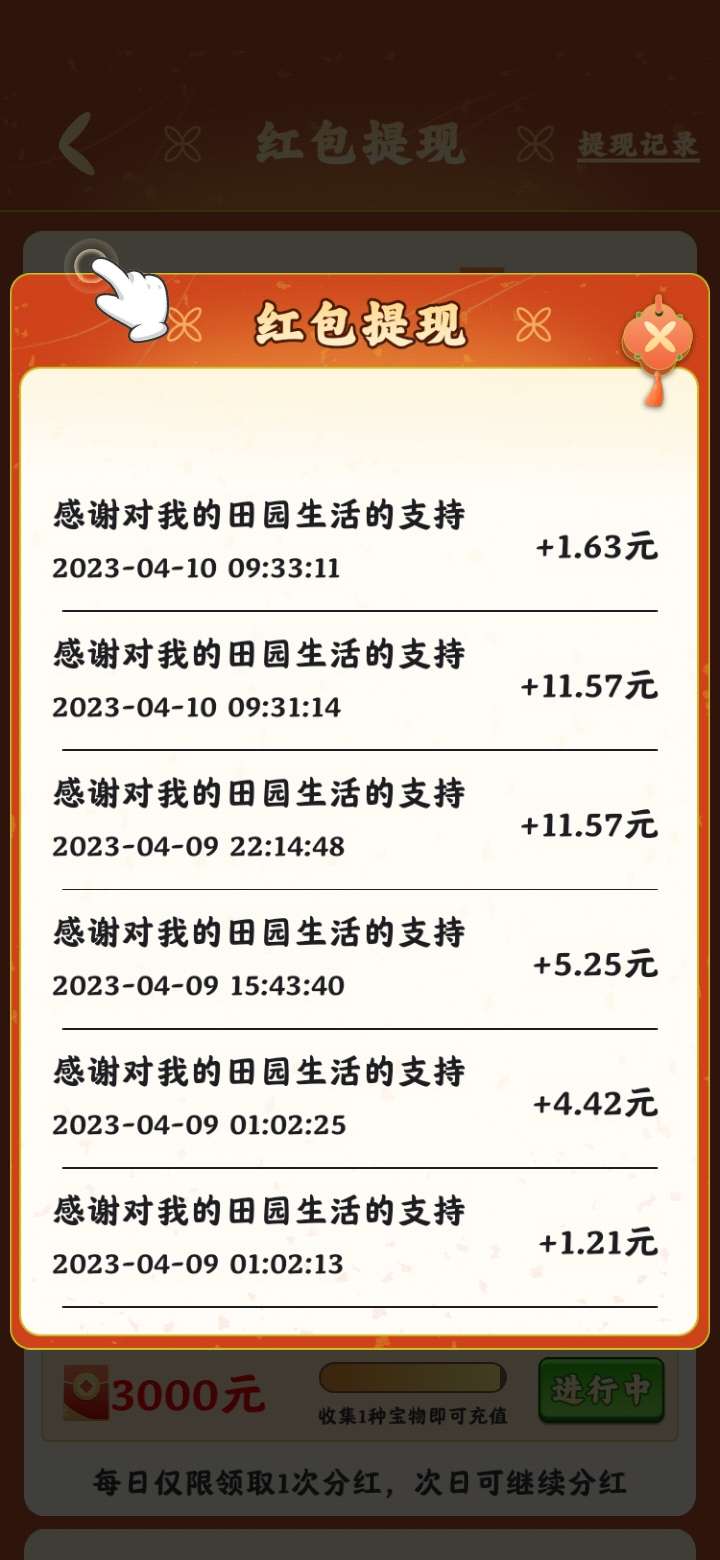Image resolution: width=720 pixels, height=1560 pixels.
Task: Open the 提现记录 link
Action: 638,145
